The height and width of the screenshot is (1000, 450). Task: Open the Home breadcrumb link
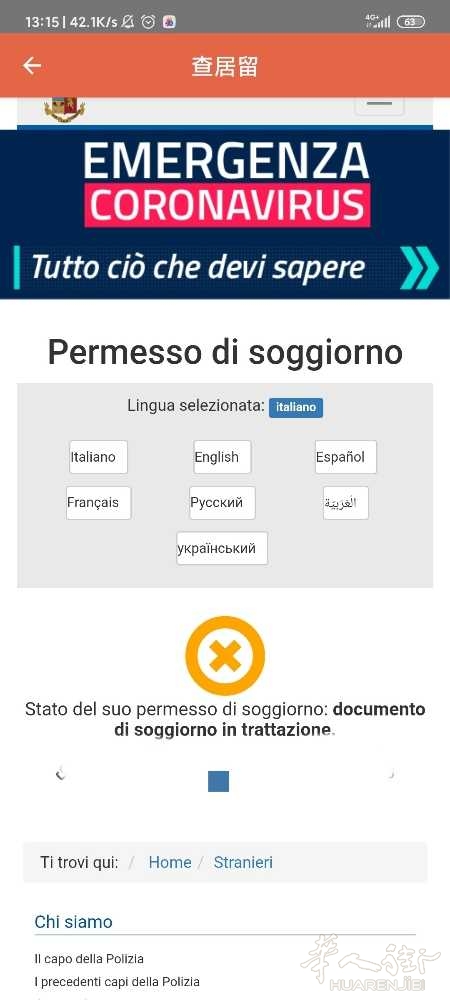coord(170,862)
